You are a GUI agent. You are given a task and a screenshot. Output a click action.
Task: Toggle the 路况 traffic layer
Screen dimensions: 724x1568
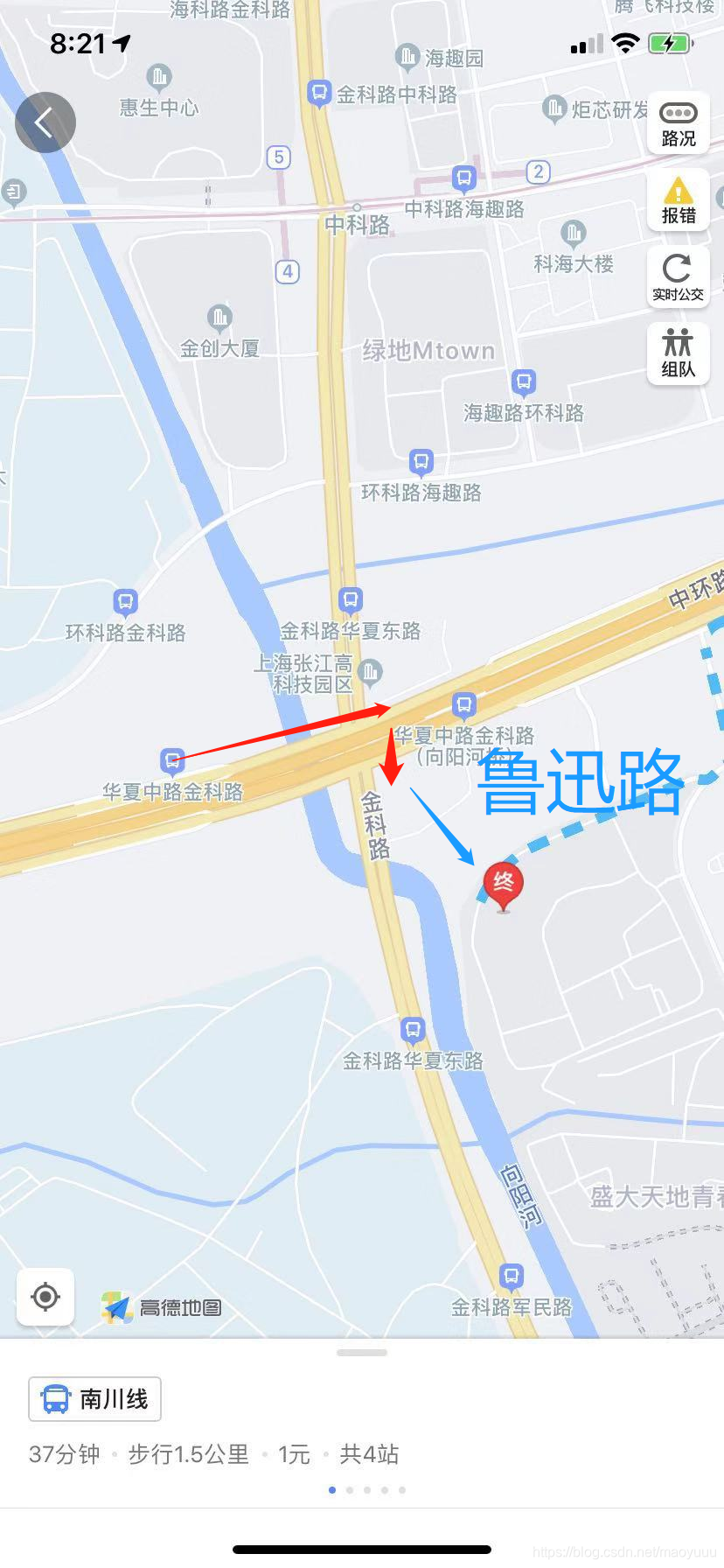pos(679,123)
